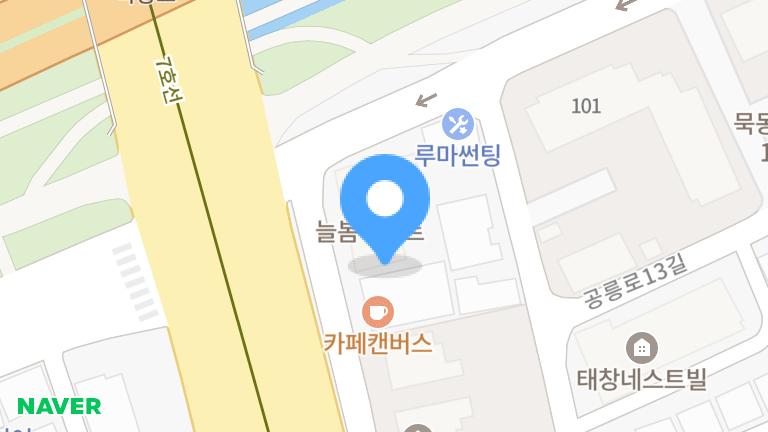Select the 카페캔버스 cafe marker
The height and width of the screenshot is (432, 768).
[x=377, y=312]
